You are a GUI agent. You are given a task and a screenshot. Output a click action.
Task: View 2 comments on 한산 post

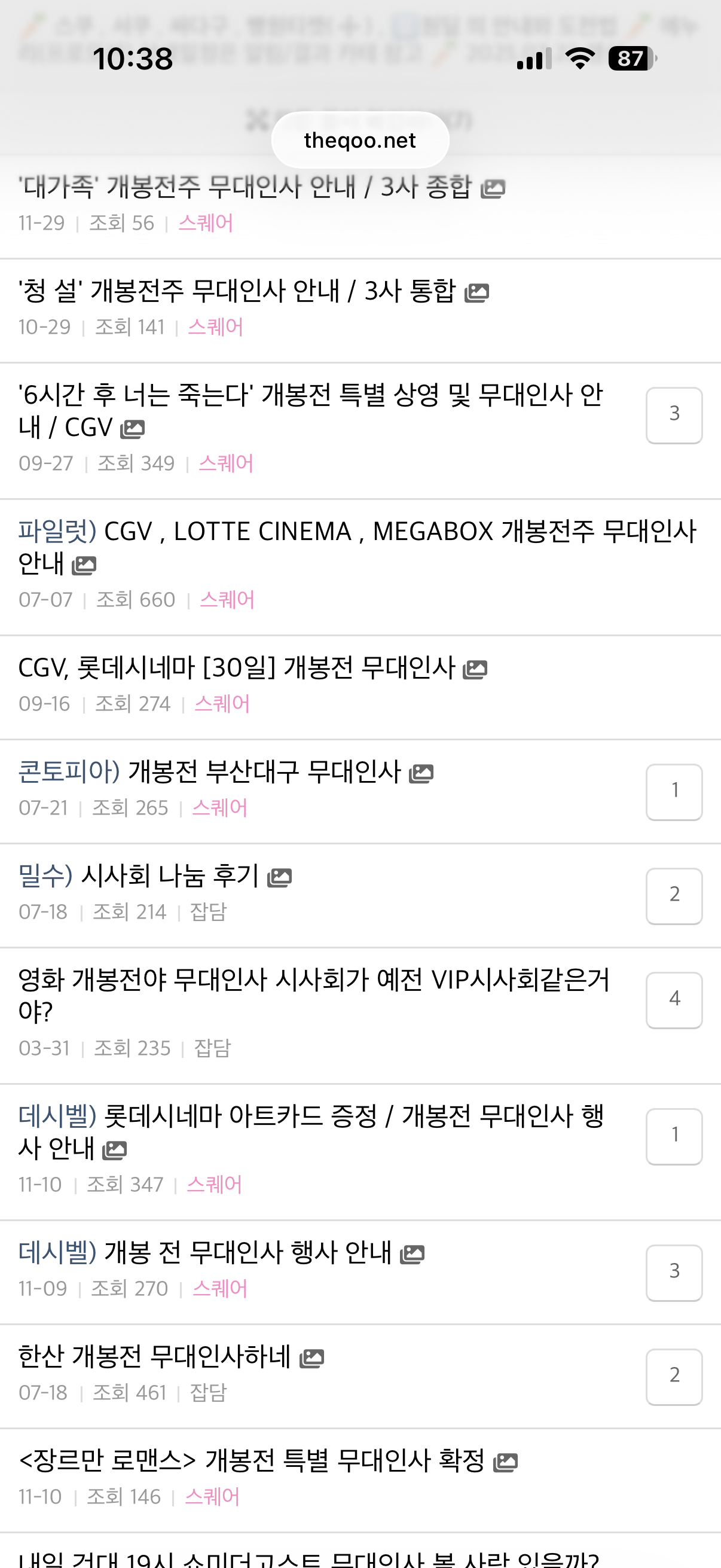(x=674, y=1377)
